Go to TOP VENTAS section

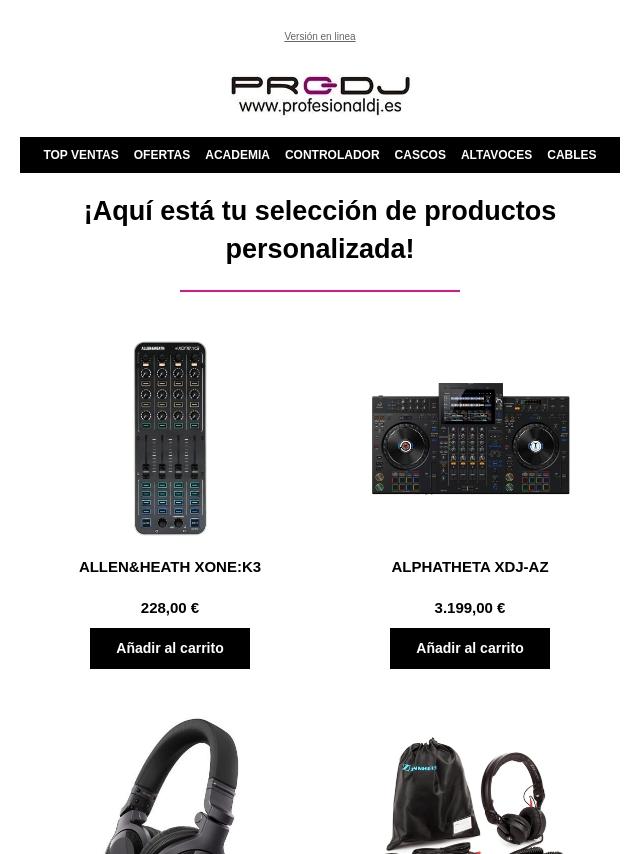point(81,155)
